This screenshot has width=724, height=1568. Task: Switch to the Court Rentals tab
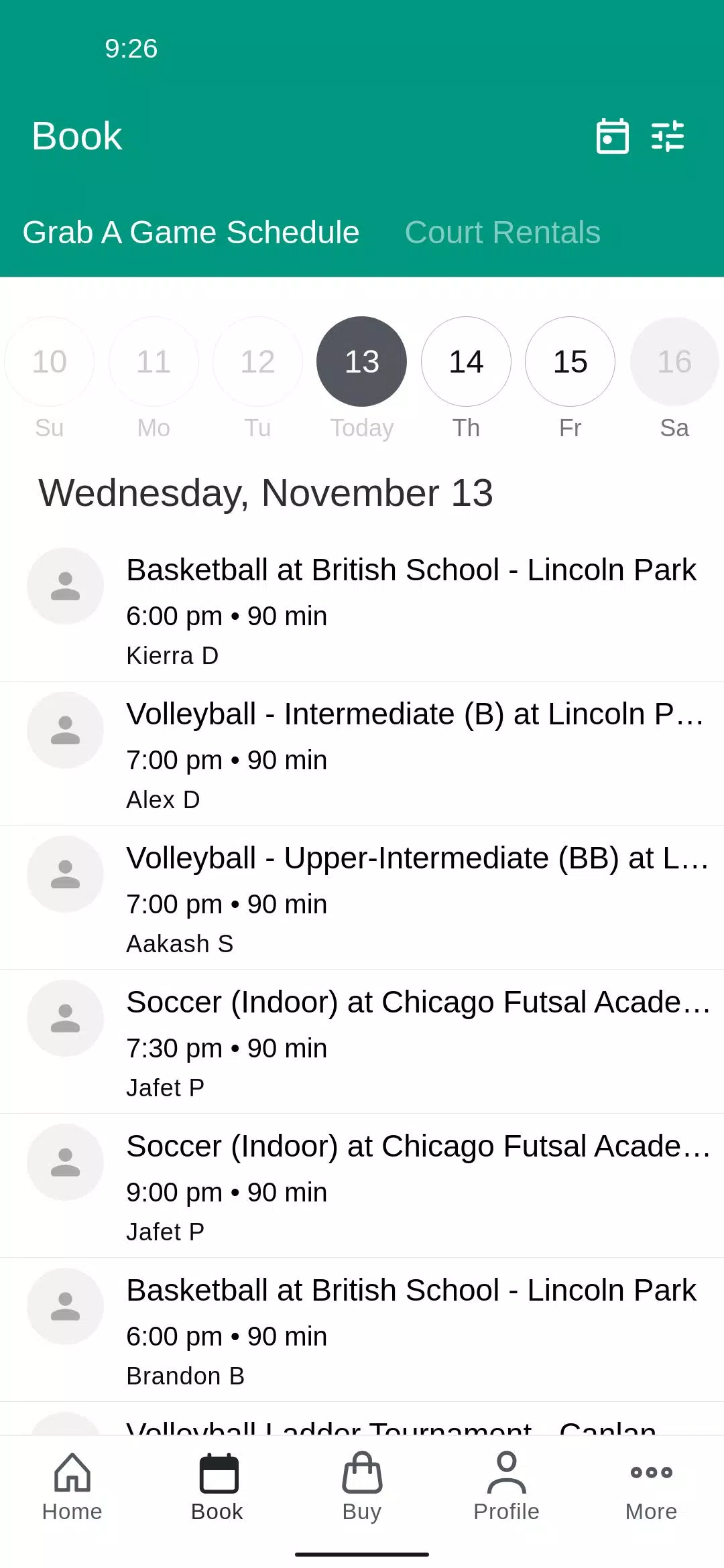(x=502, y=233)
